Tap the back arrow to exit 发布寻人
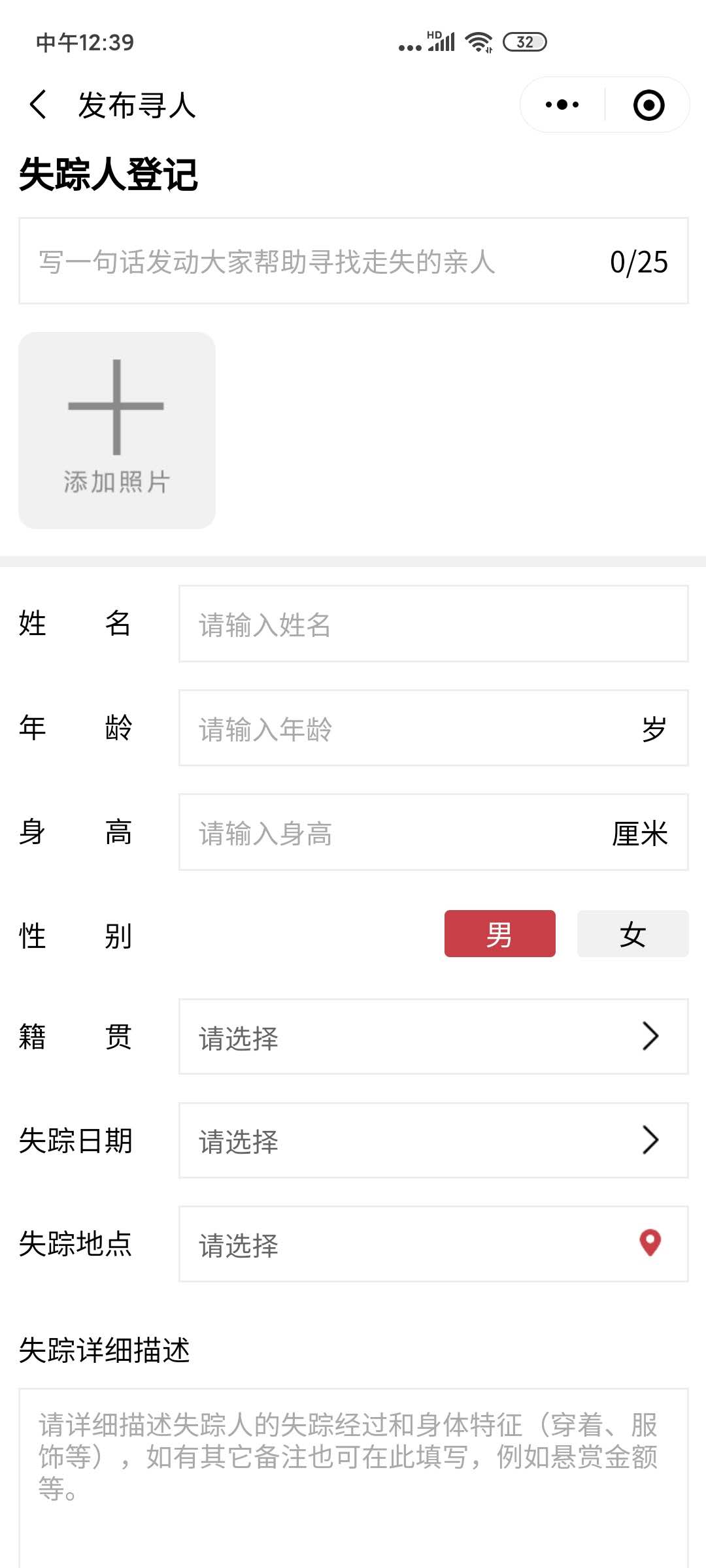This screenshot has height=1568, width=706. point(37,105)
